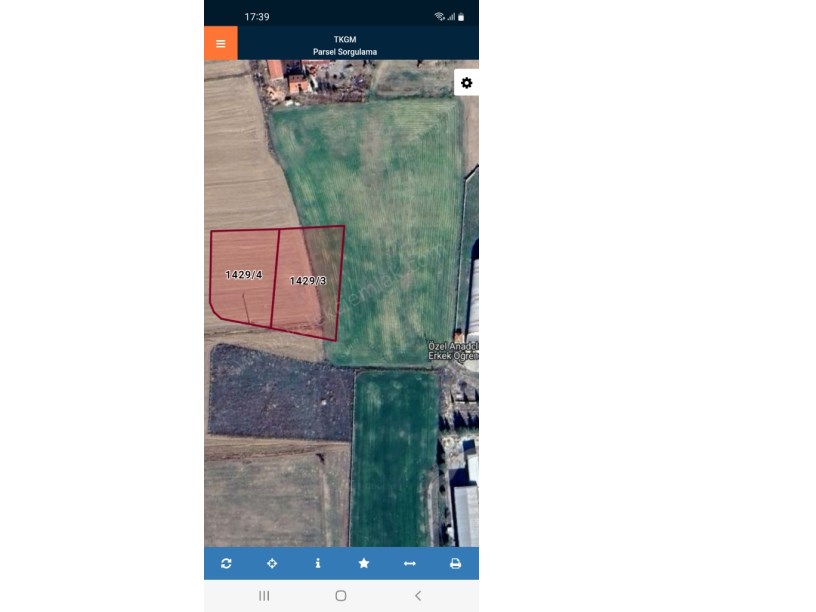The height and width of the screenshot is (612, 816).
Task: Open map settings gear
Action: (x=466, y=83)
